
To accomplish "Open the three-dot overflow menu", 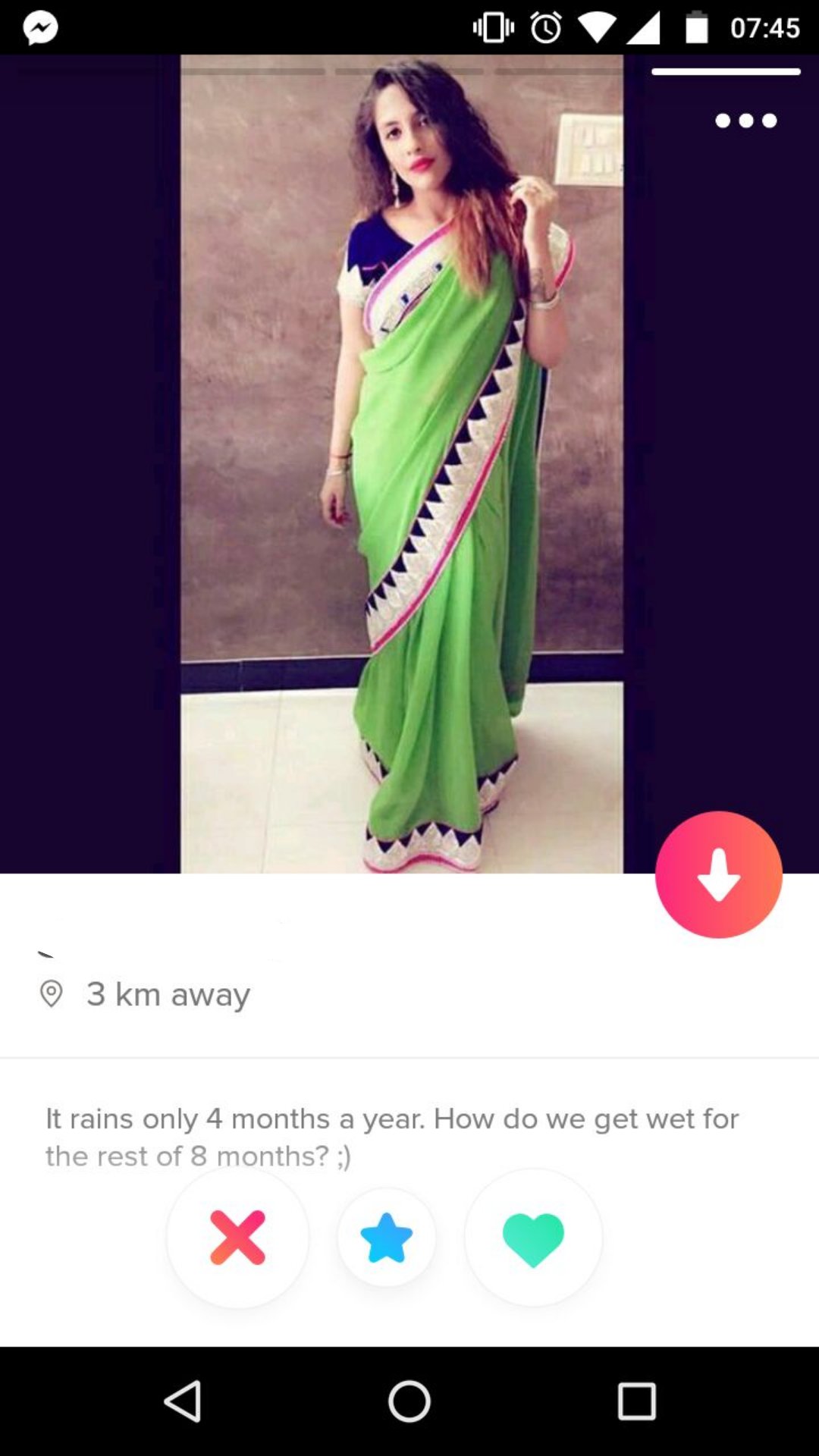I will click(x=745, y=121).
